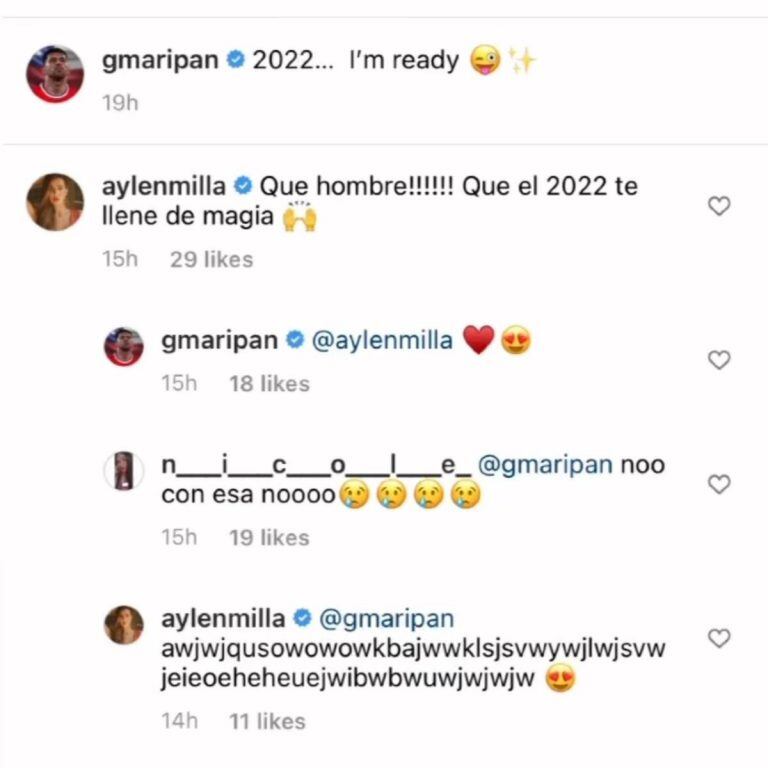Like n___i___c___o___l___e_'s comment
Viewport: 768px width, 768px height.
pos(719,485)
